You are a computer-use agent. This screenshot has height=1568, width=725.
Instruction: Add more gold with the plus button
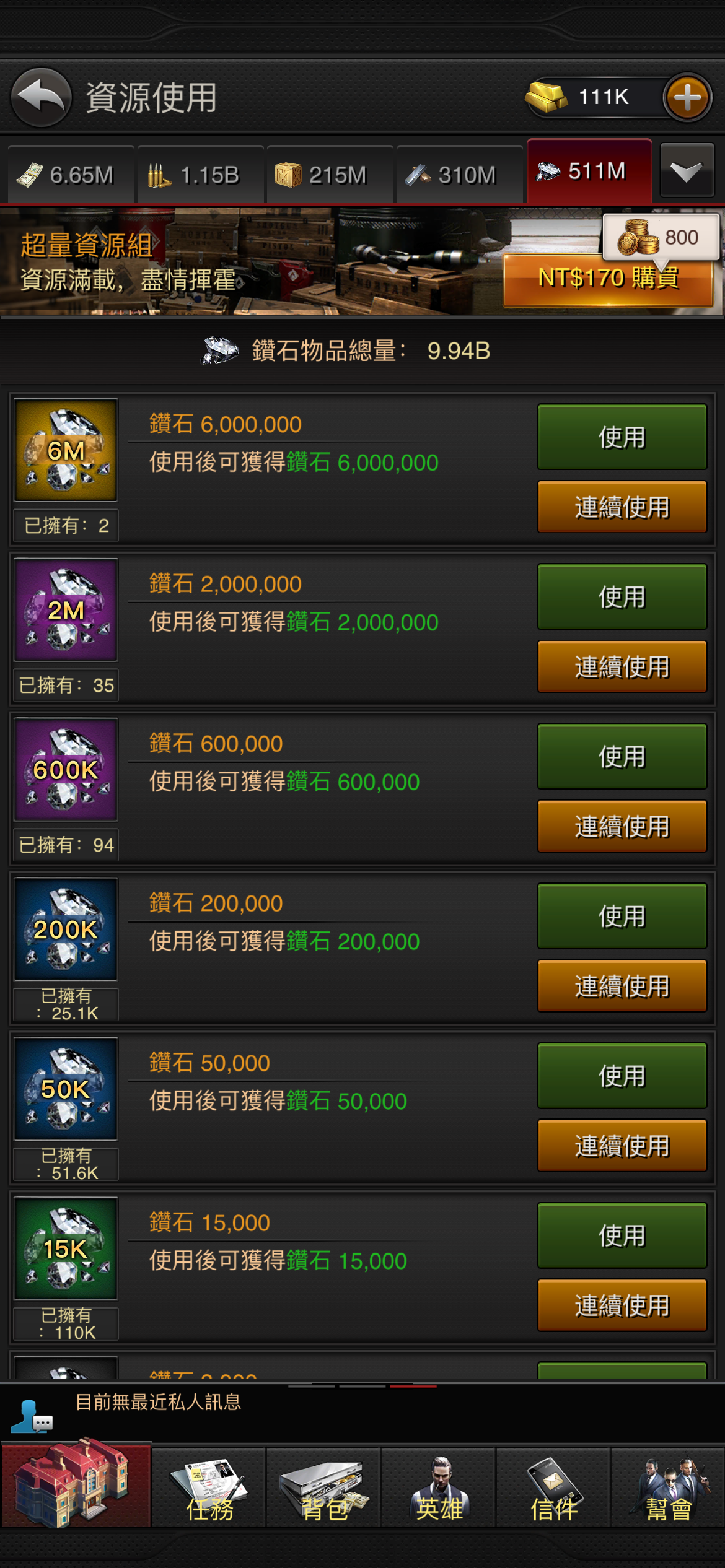[x=687, y=97]
